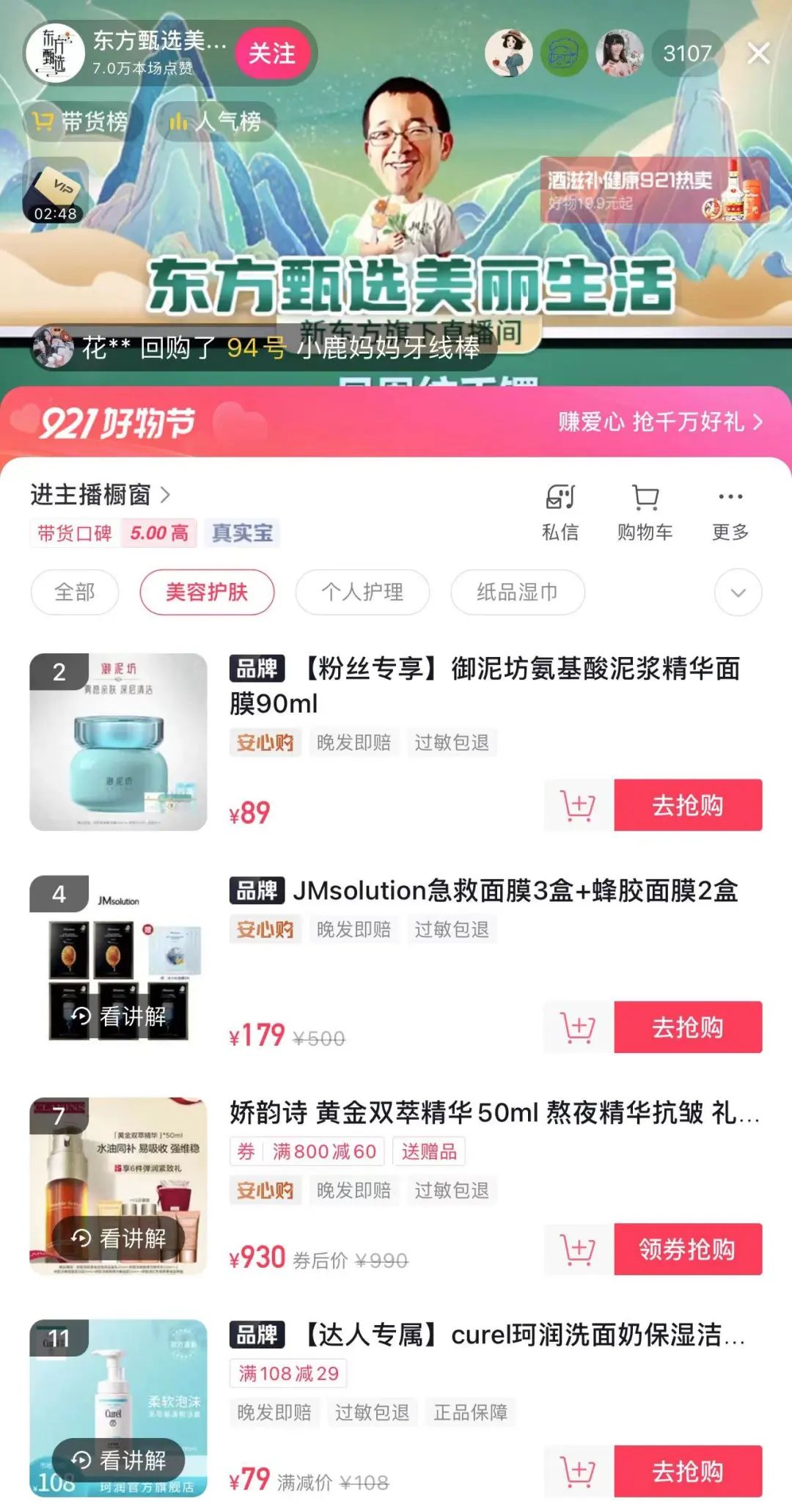Enter the 进主播橱窗 storefront

click(x=100, y=495)
